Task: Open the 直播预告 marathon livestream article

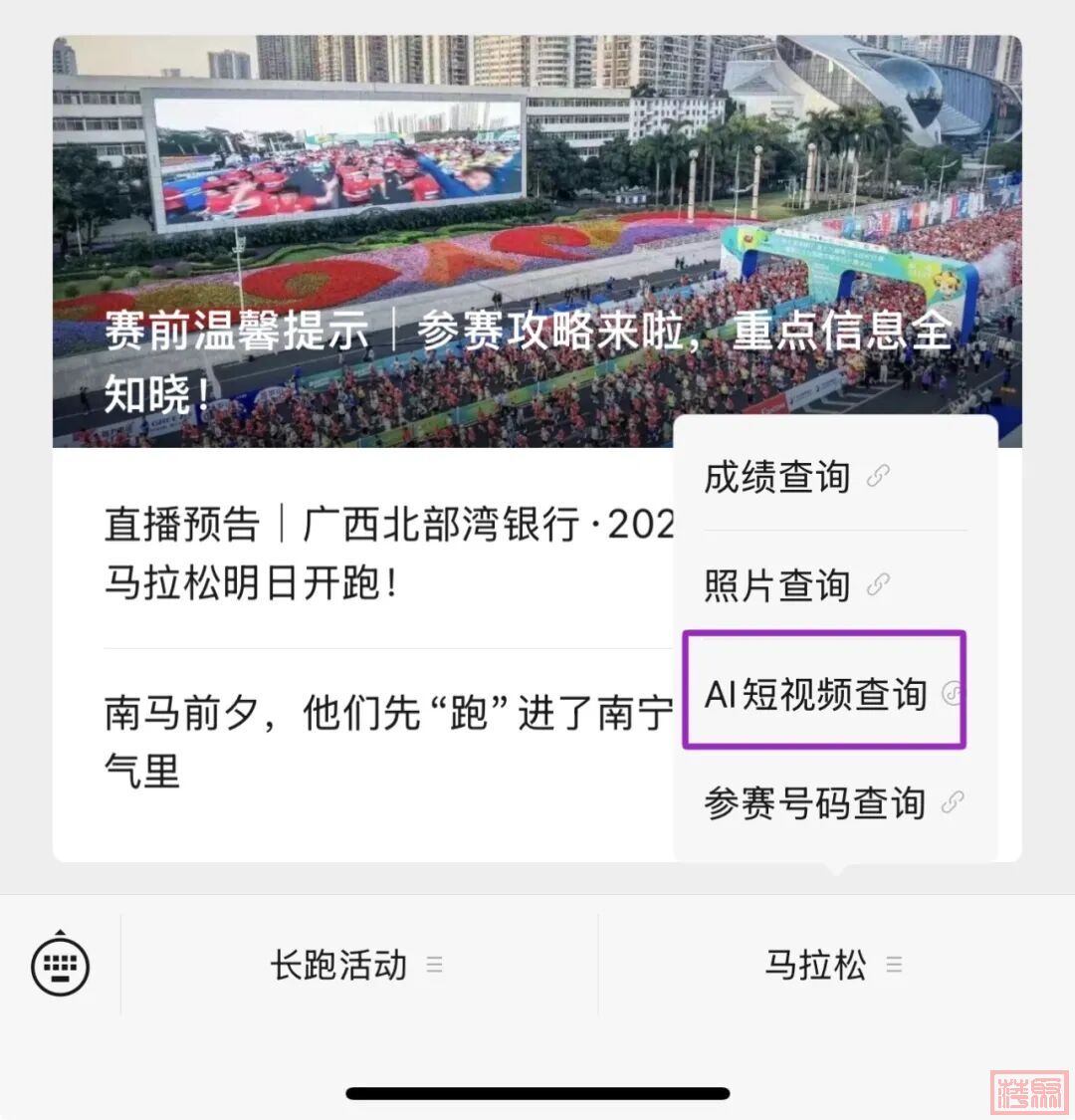Action: 388,553
